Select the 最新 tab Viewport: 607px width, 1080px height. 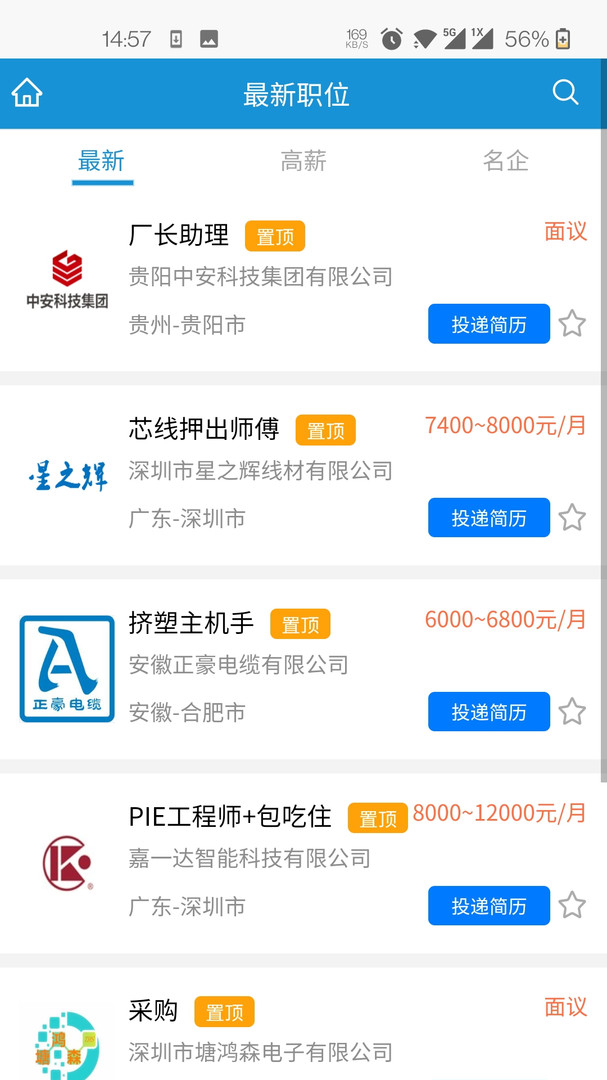pos(102,161)
